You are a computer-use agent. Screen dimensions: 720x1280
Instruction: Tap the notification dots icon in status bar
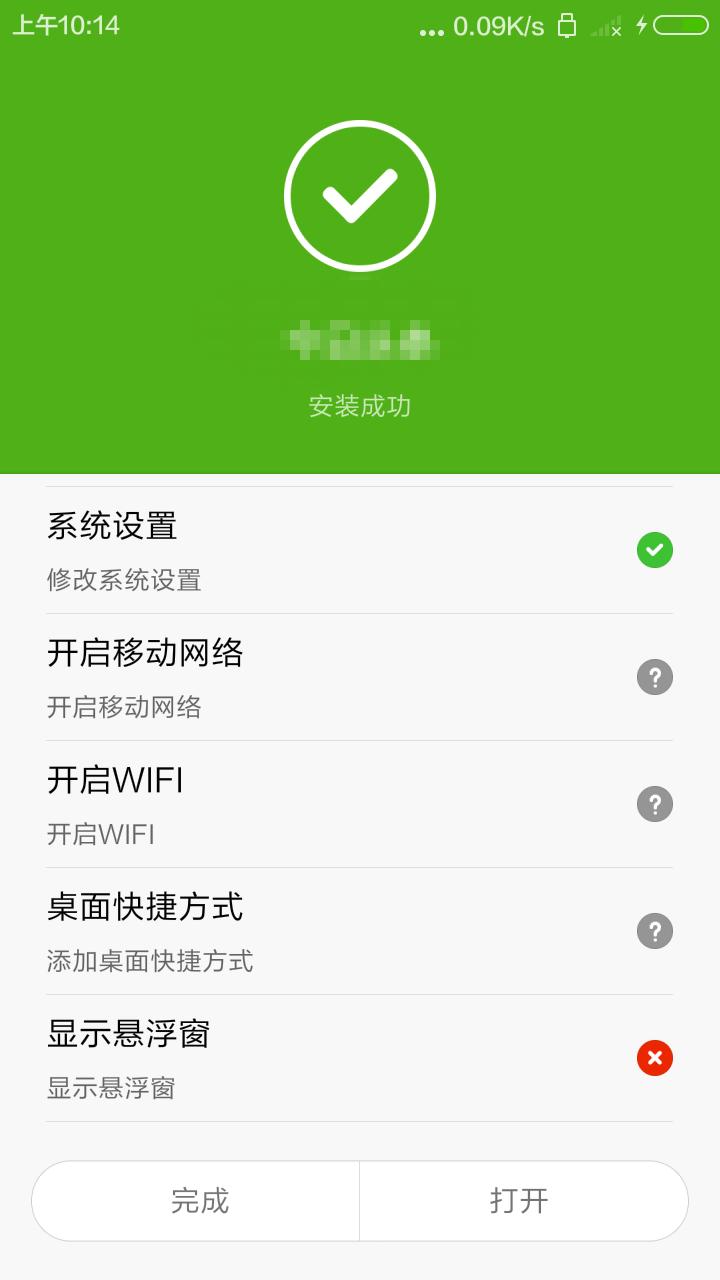[x=430, y=30]
